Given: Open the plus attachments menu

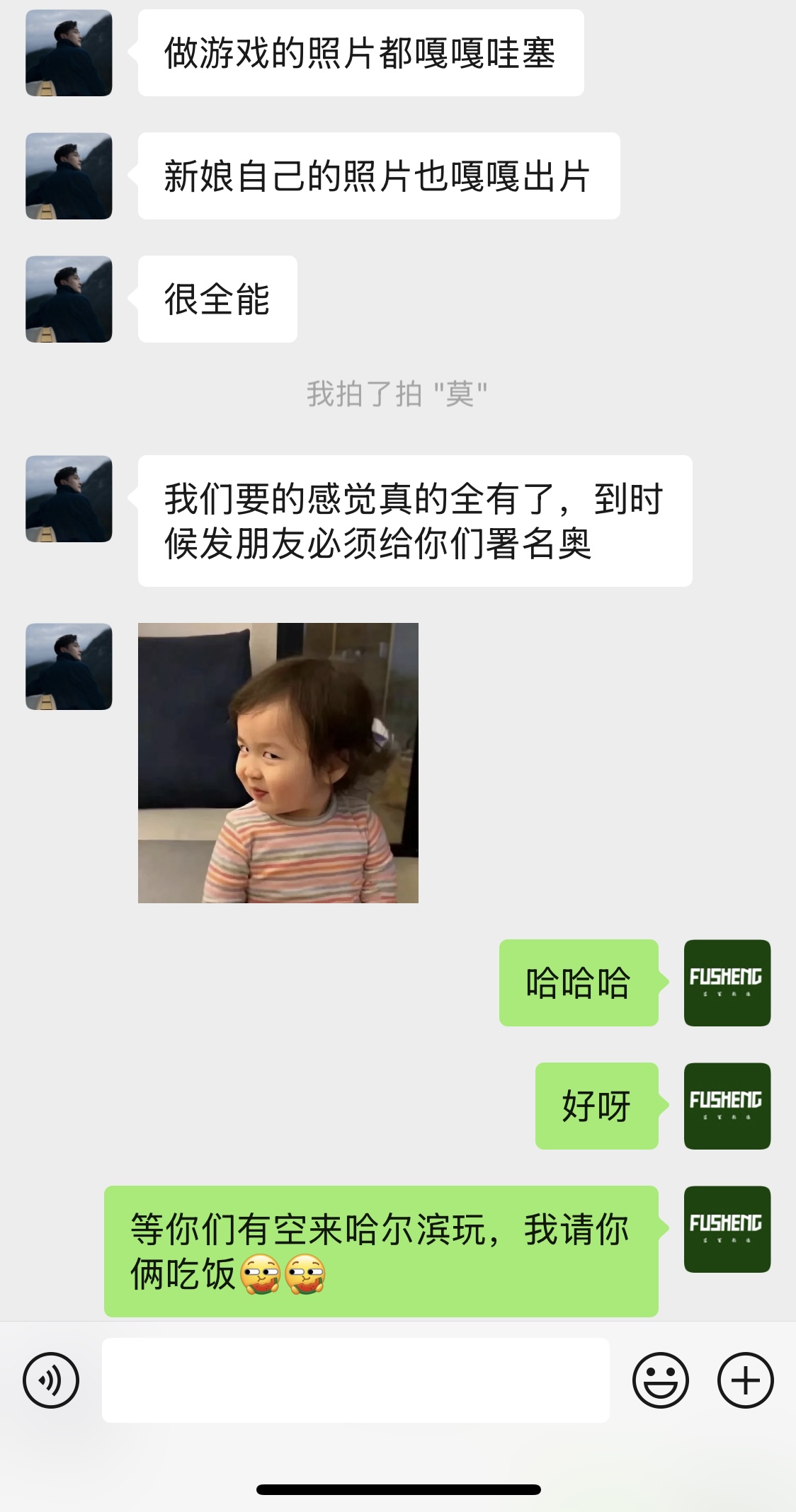Looking at the screenshot, I should click(x=745, y=1380).
